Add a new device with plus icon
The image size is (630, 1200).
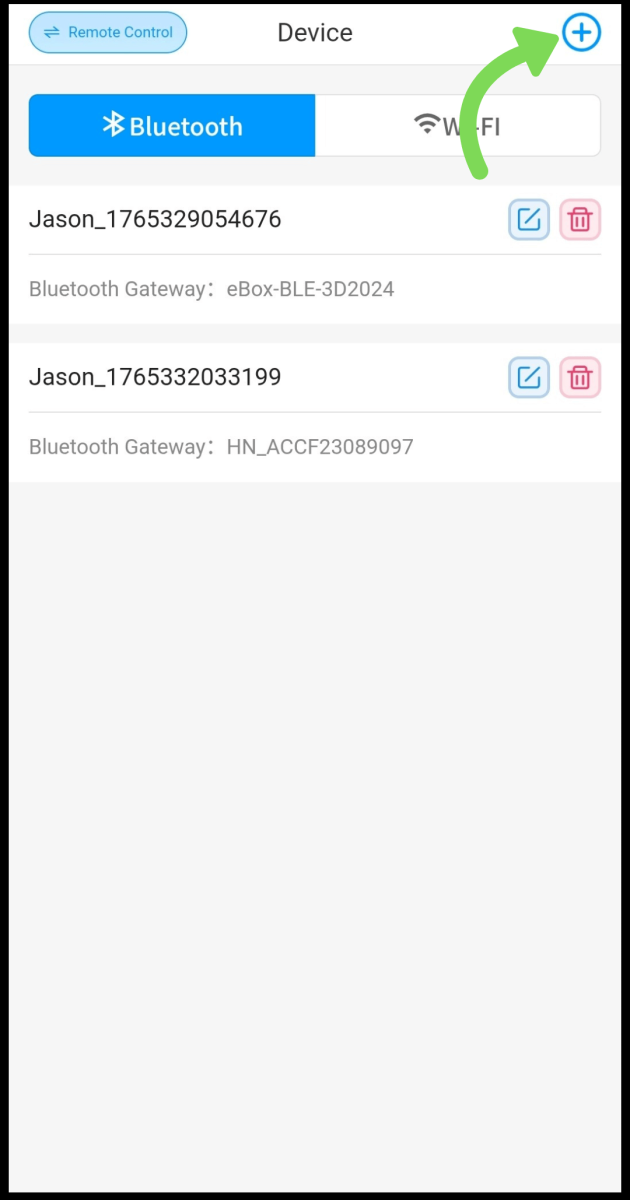point(581,33)
